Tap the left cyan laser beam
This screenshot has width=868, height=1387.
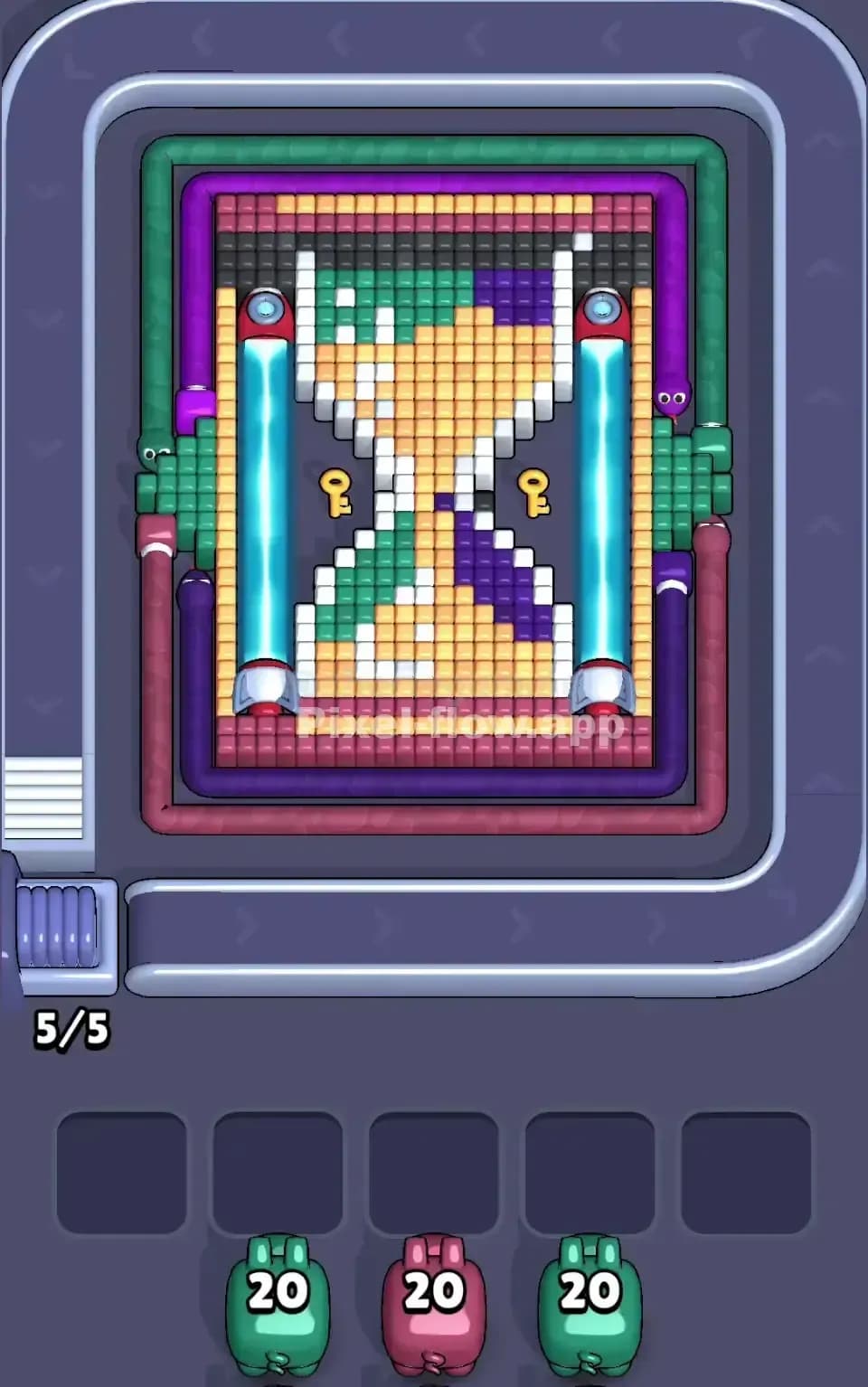pos(265,497)
